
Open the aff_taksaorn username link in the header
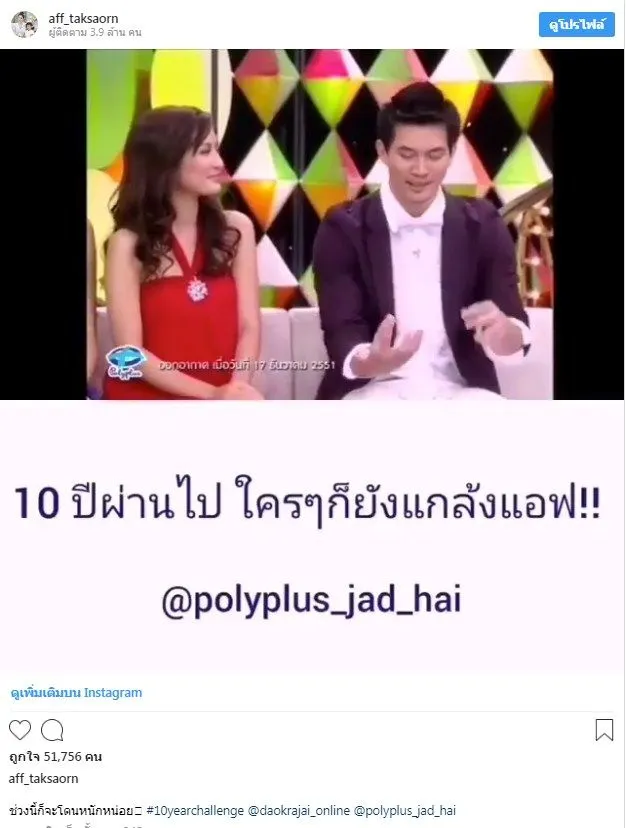click(x=82, y=17)
